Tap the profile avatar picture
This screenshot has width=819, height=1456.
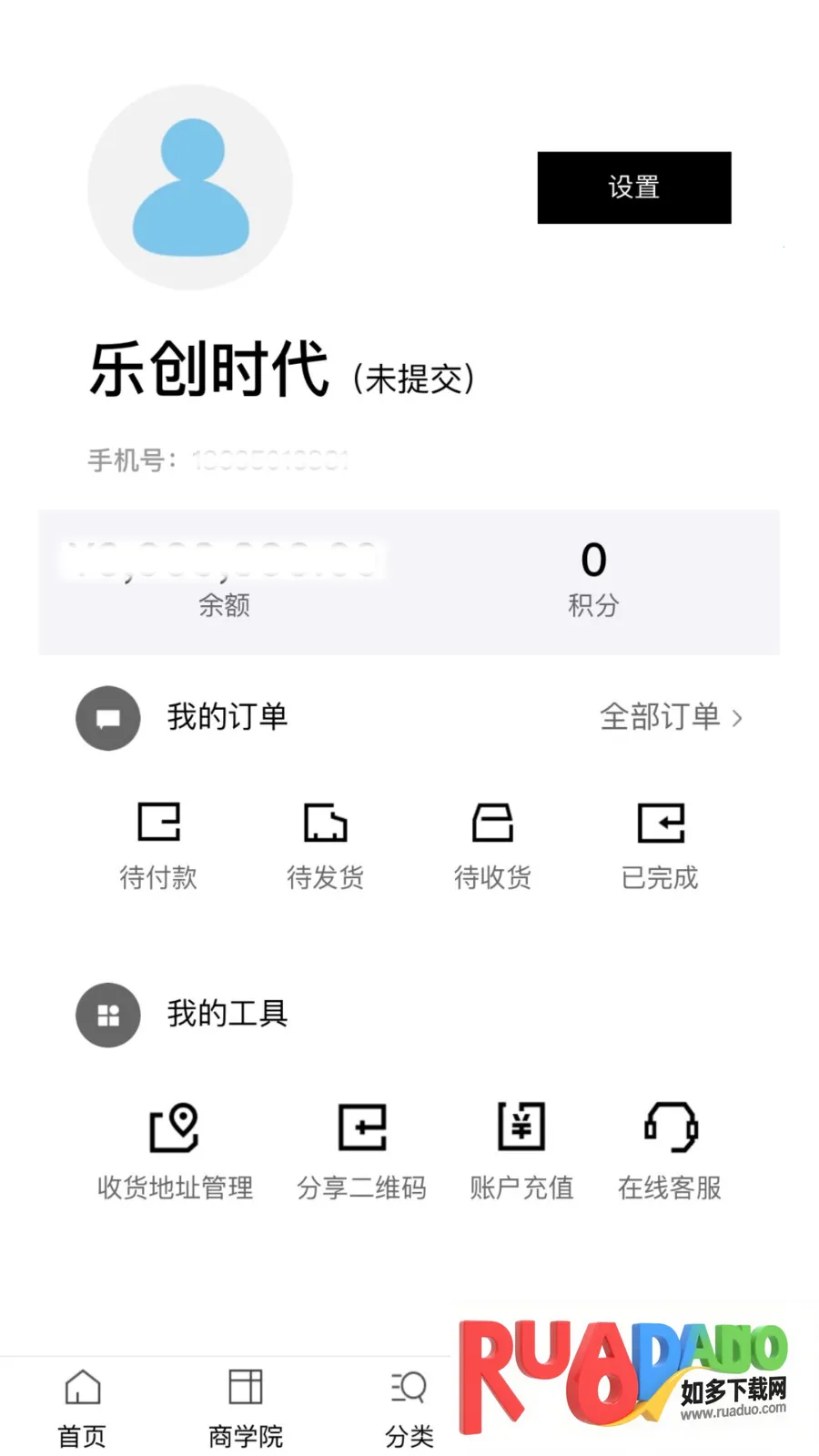coord(190,188)
